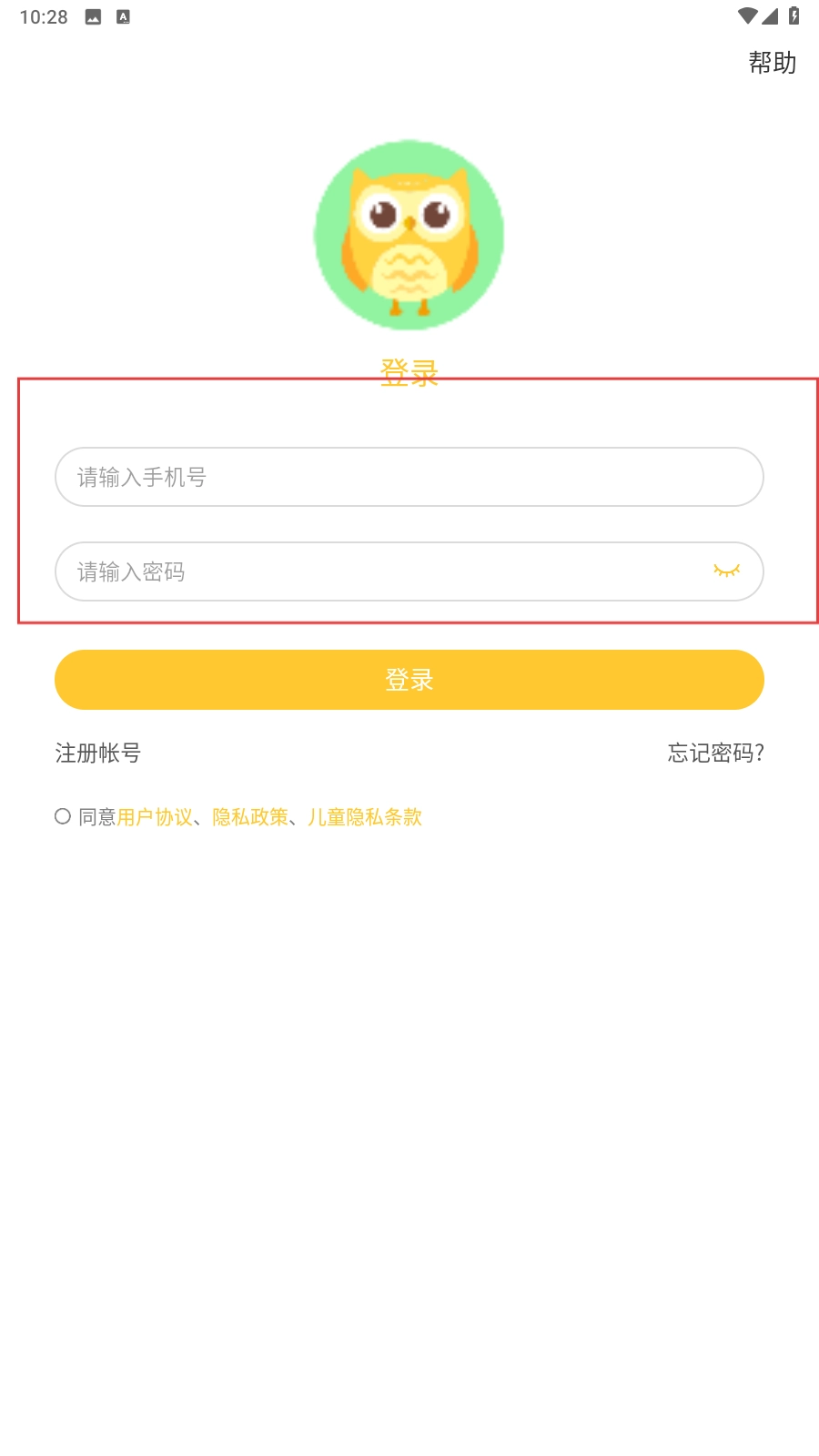819x1456 pixels.
Task: Open the 隐私政策 privacy policy
Action: click(x=250, y=817)
